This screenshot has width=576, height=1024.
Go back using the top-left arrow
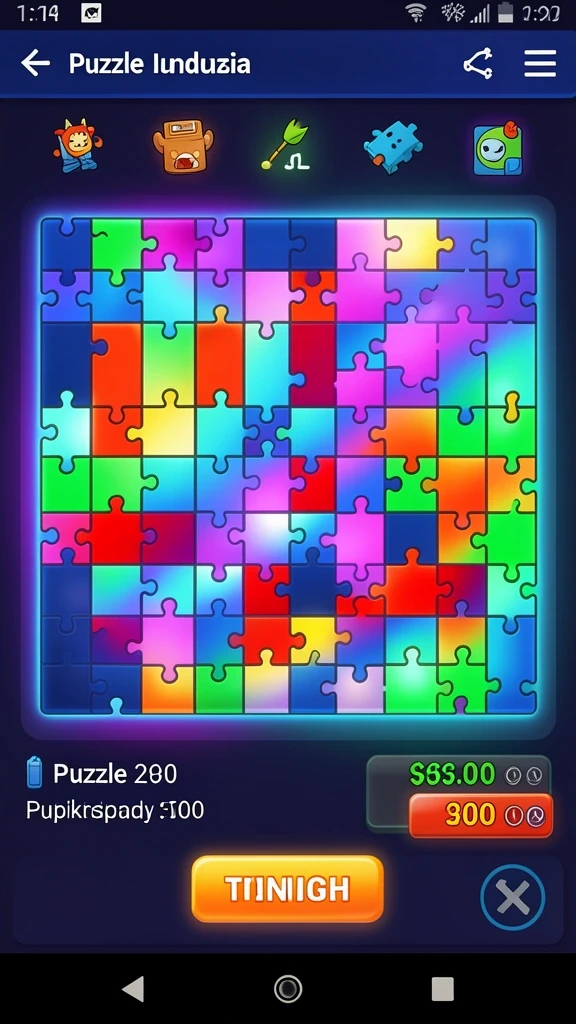click(x=35, y=63)
